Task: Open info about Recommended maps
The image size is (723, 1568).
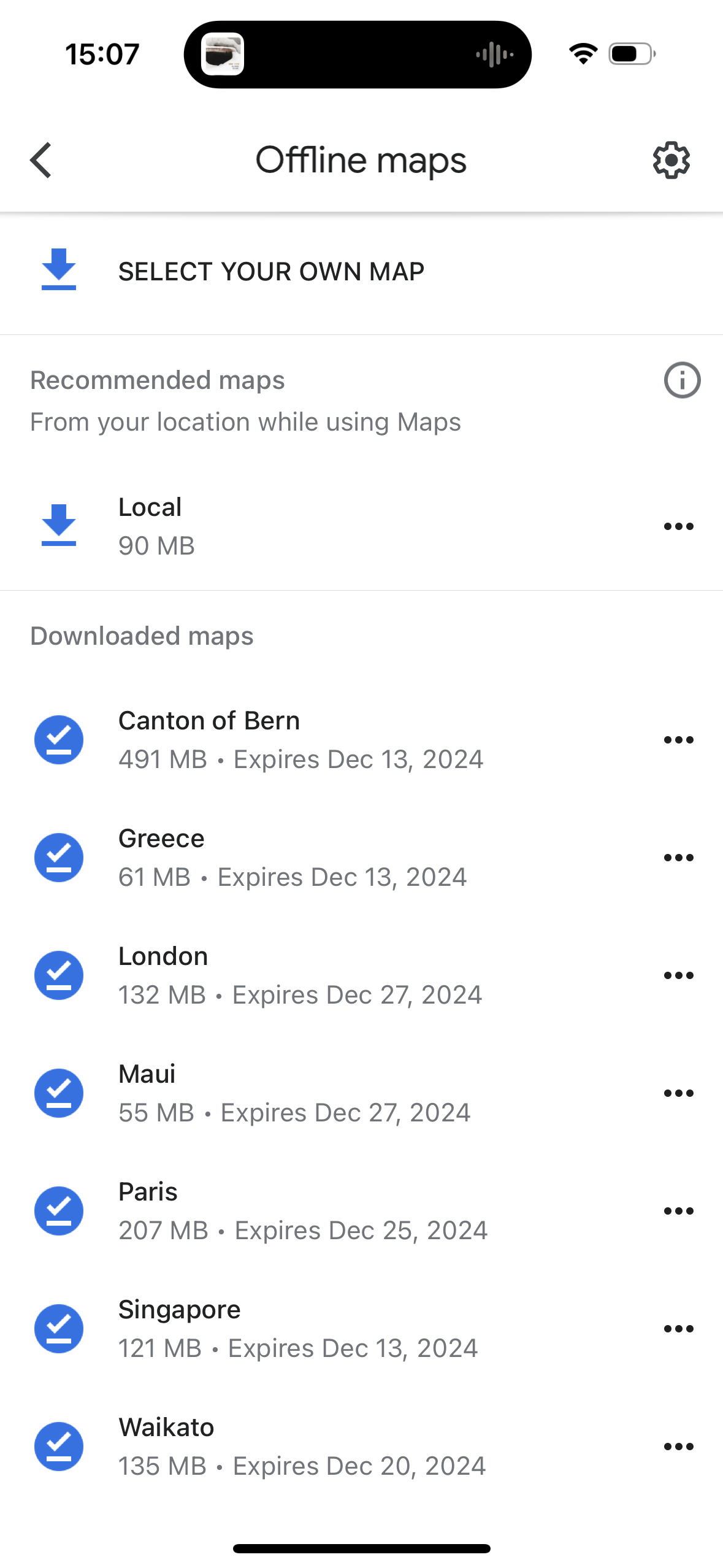Action: tap(681, 380)
